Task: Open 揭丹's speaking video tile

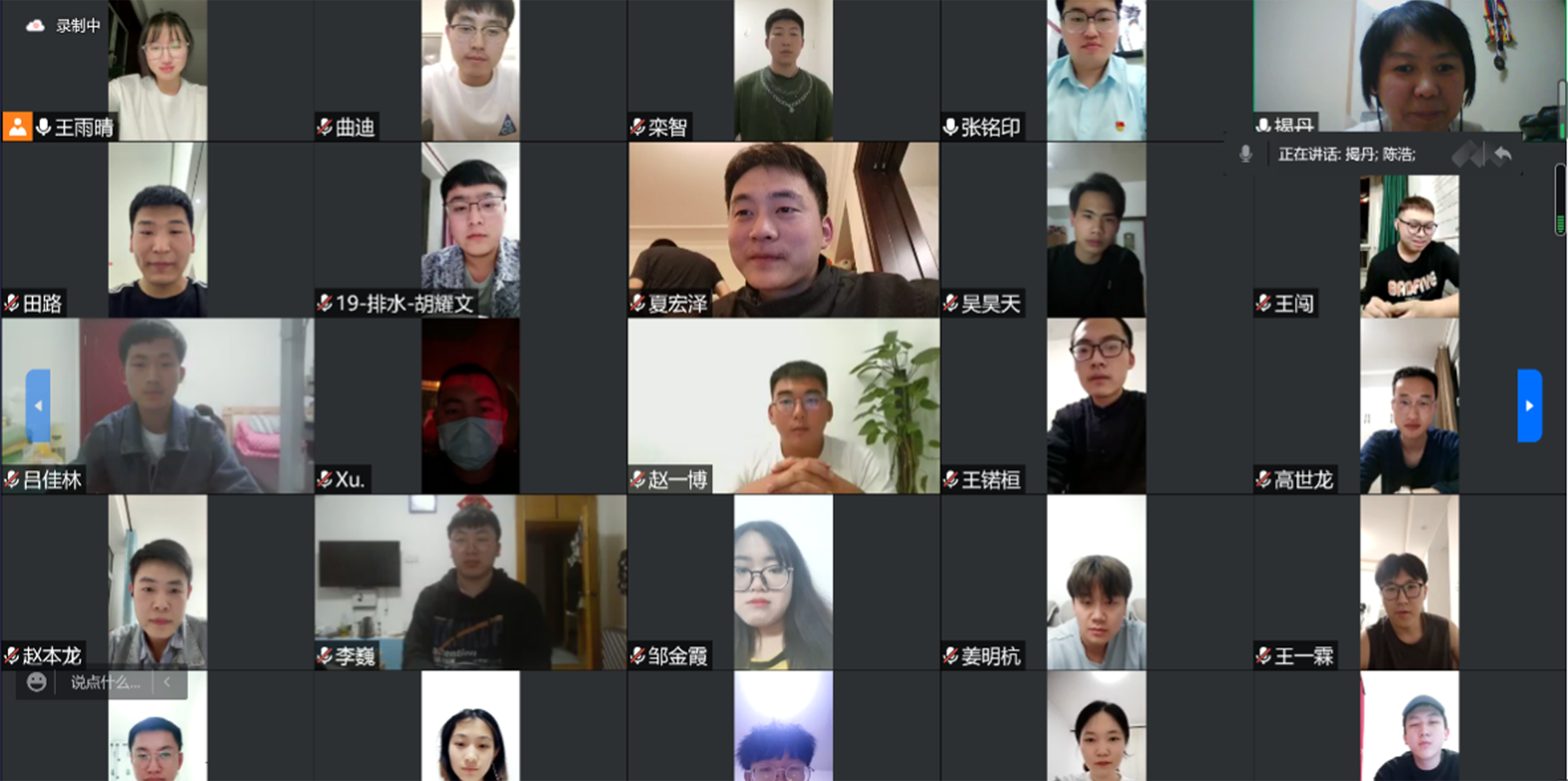Action: [x=1409, y=60]
